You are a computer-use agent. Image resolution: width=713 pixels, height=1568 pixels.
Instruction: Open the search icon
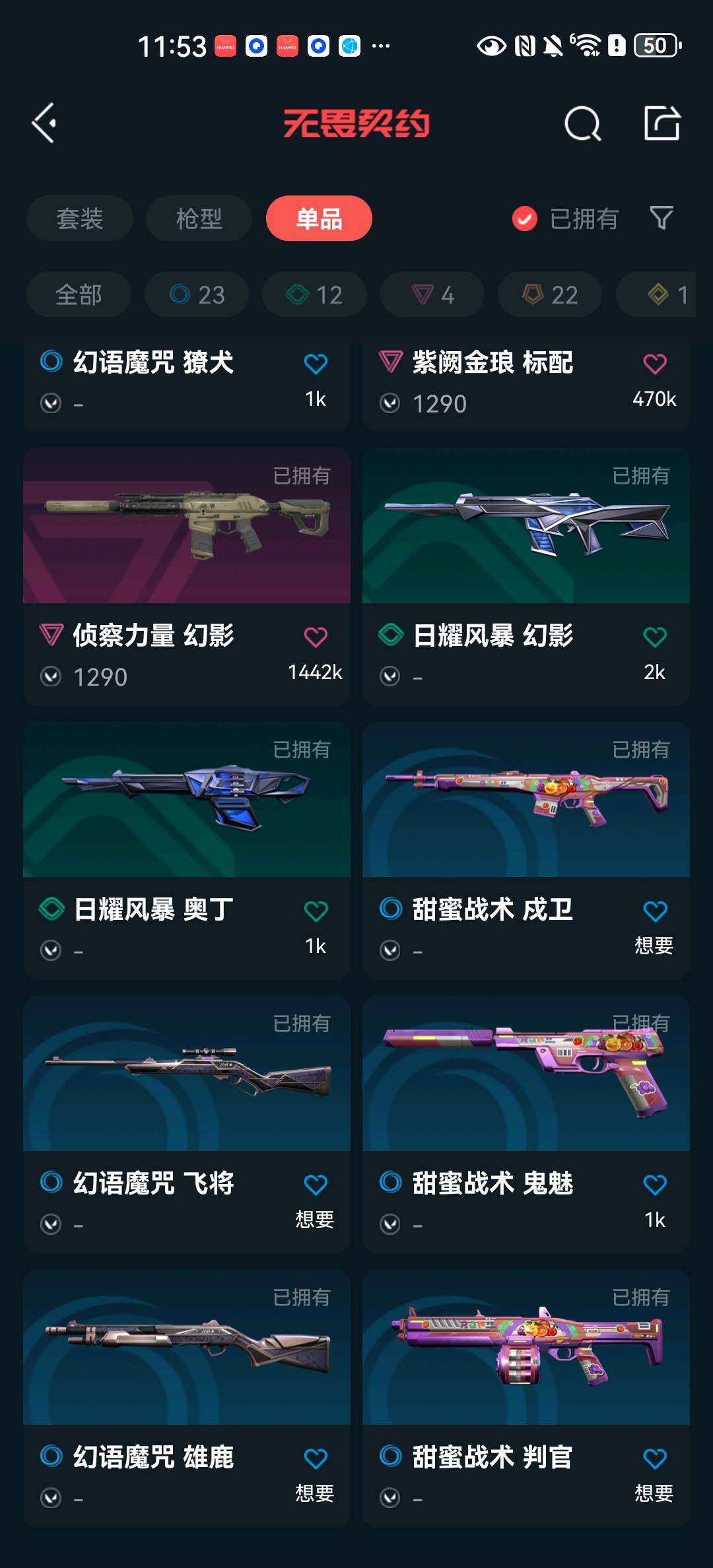coord(582,123)
